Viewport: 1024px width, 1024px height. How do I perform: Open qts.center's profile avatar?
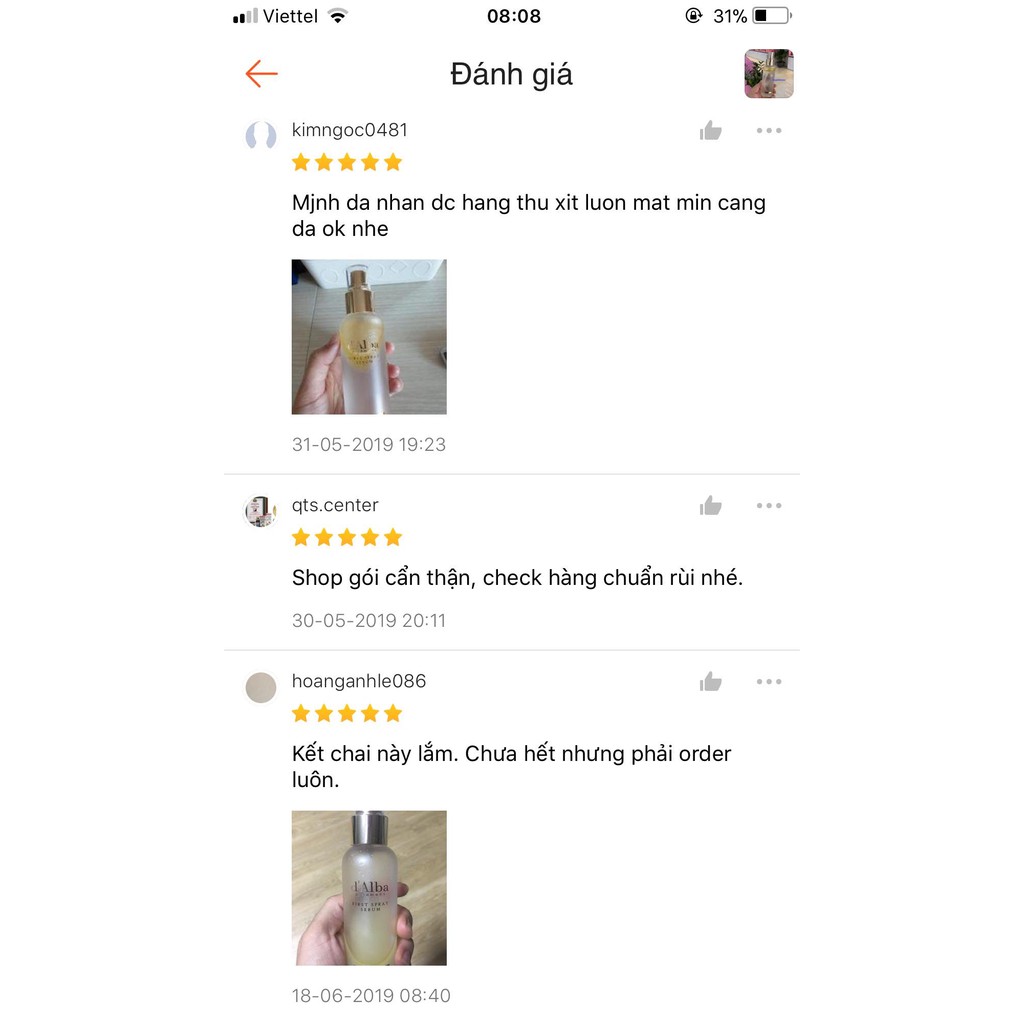click(261, 511)
